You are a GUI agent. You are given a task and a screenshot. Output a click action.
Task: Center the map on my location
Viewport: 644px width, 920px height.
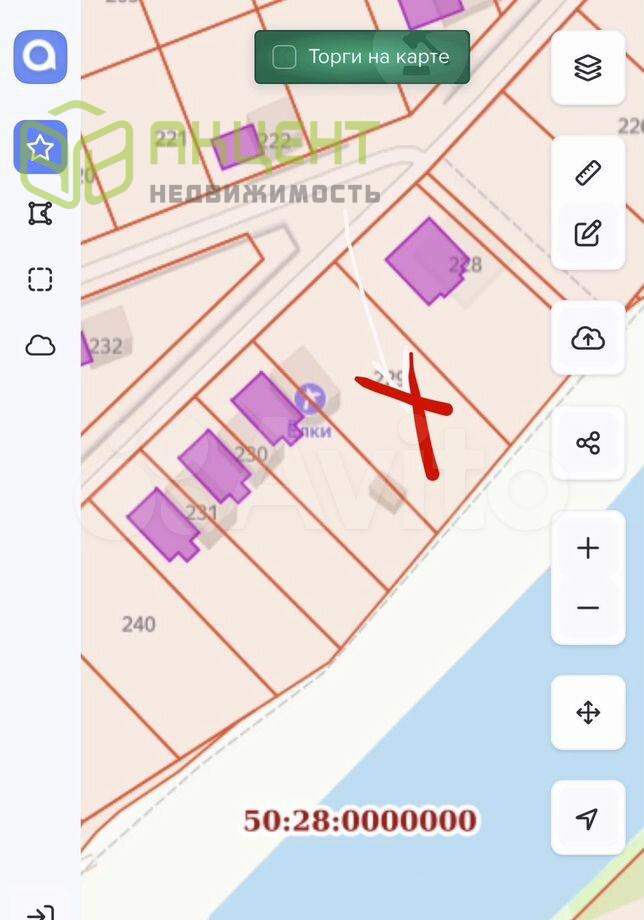pos(588,818)
